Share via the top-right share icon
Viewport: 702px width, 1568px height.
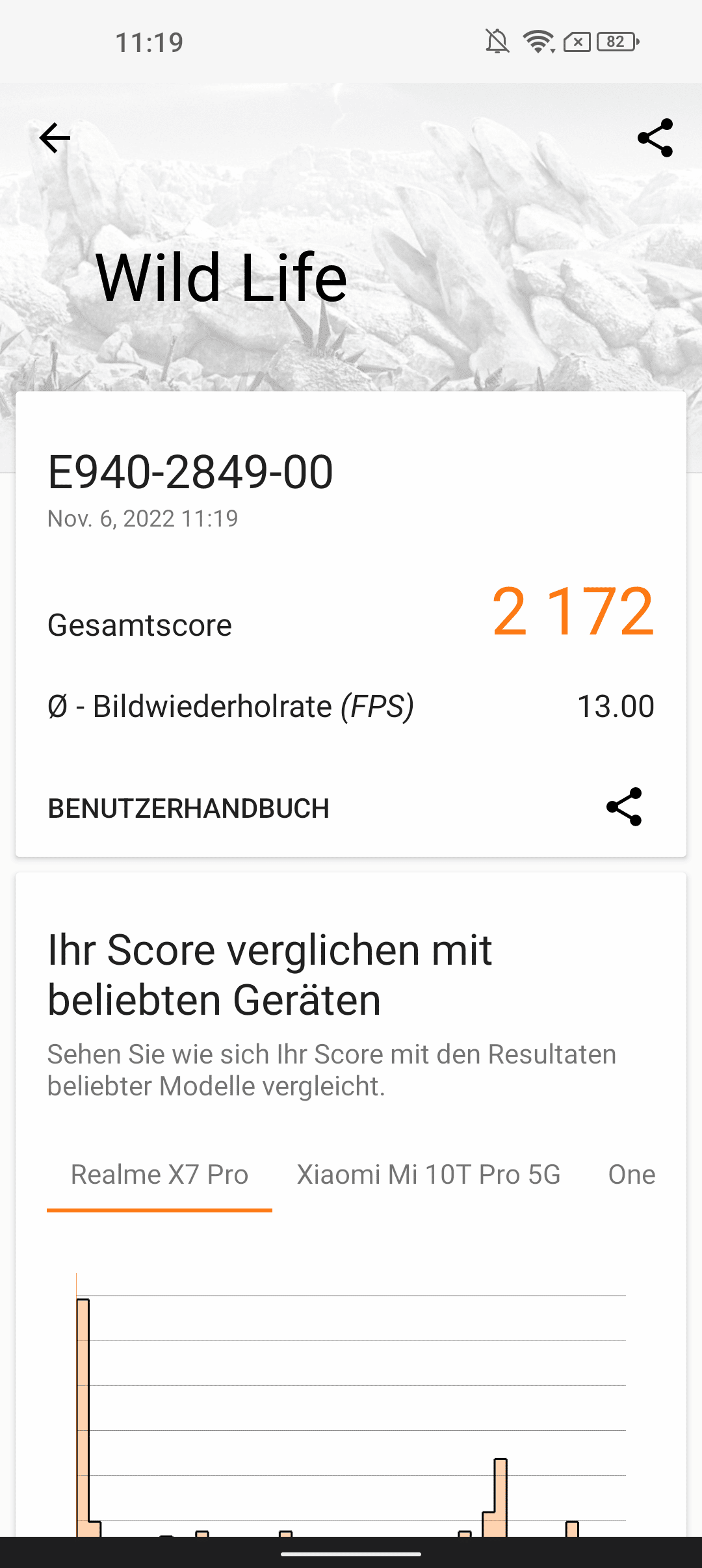655,138
